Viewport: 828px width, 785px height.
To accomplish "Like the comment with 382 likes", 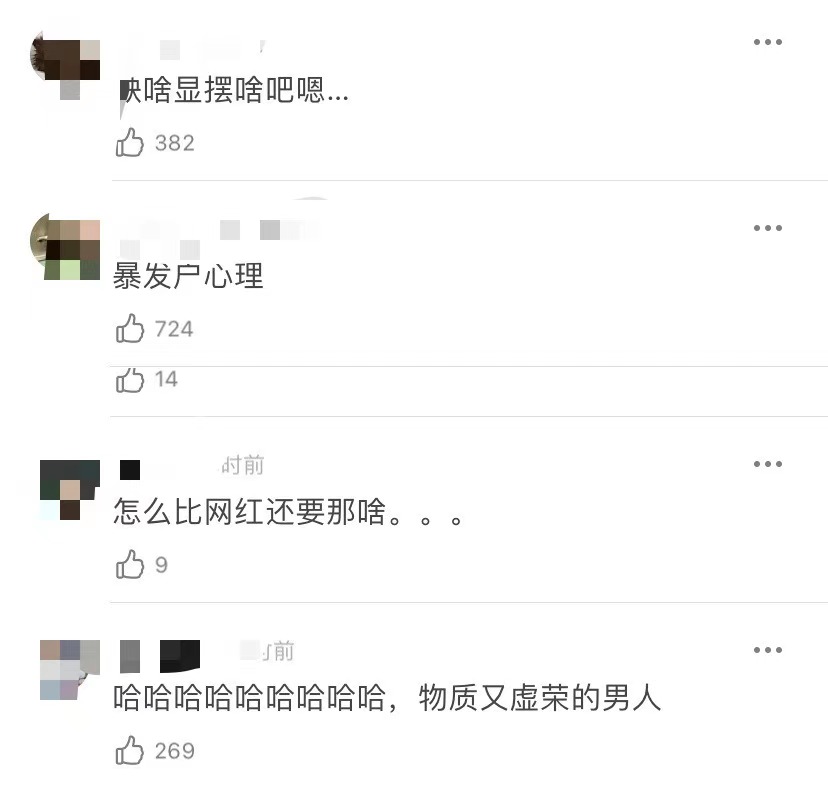I will pos(131,143).
